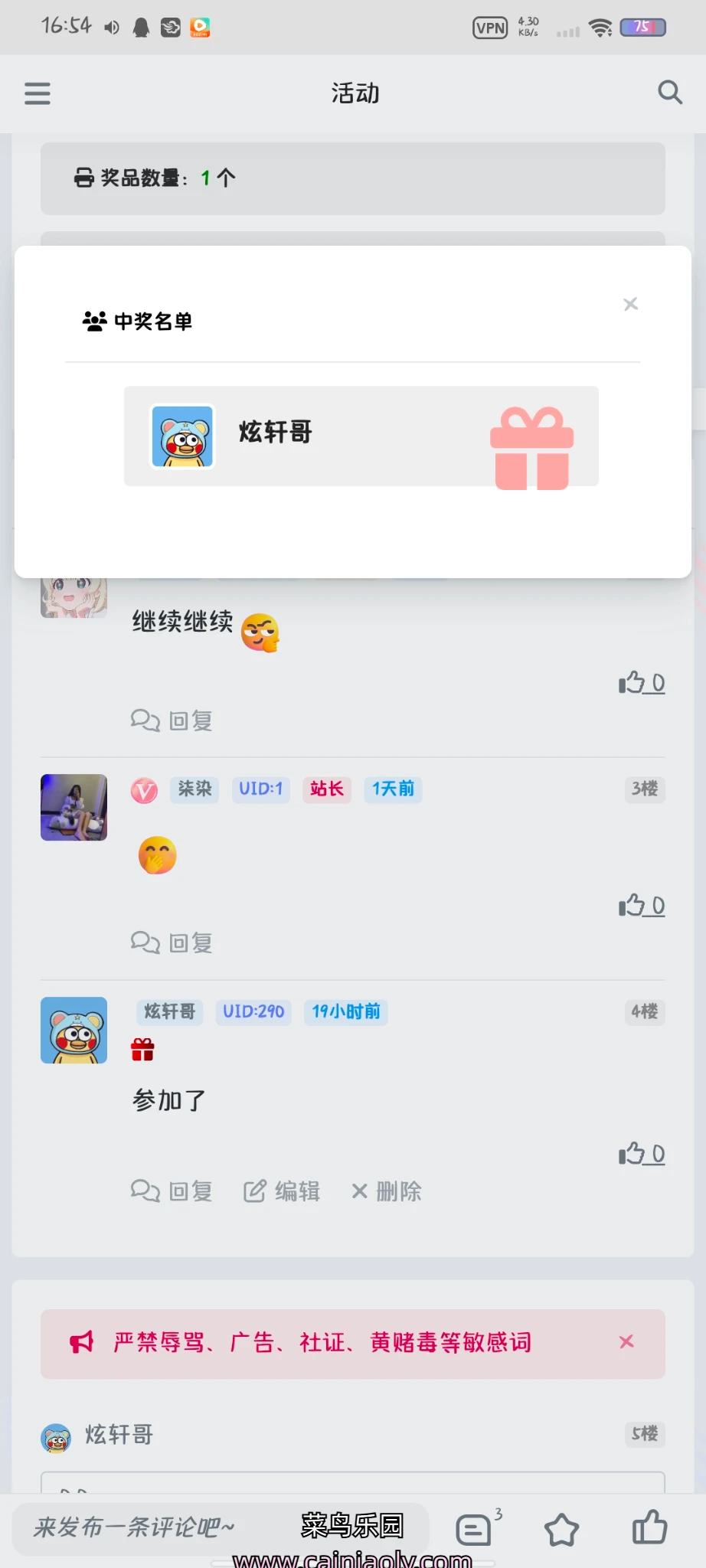The image size is (706, 1568).
Task: Tap the 来发布一条评论吧 comment field
Action: click(x=153, y=1527)
